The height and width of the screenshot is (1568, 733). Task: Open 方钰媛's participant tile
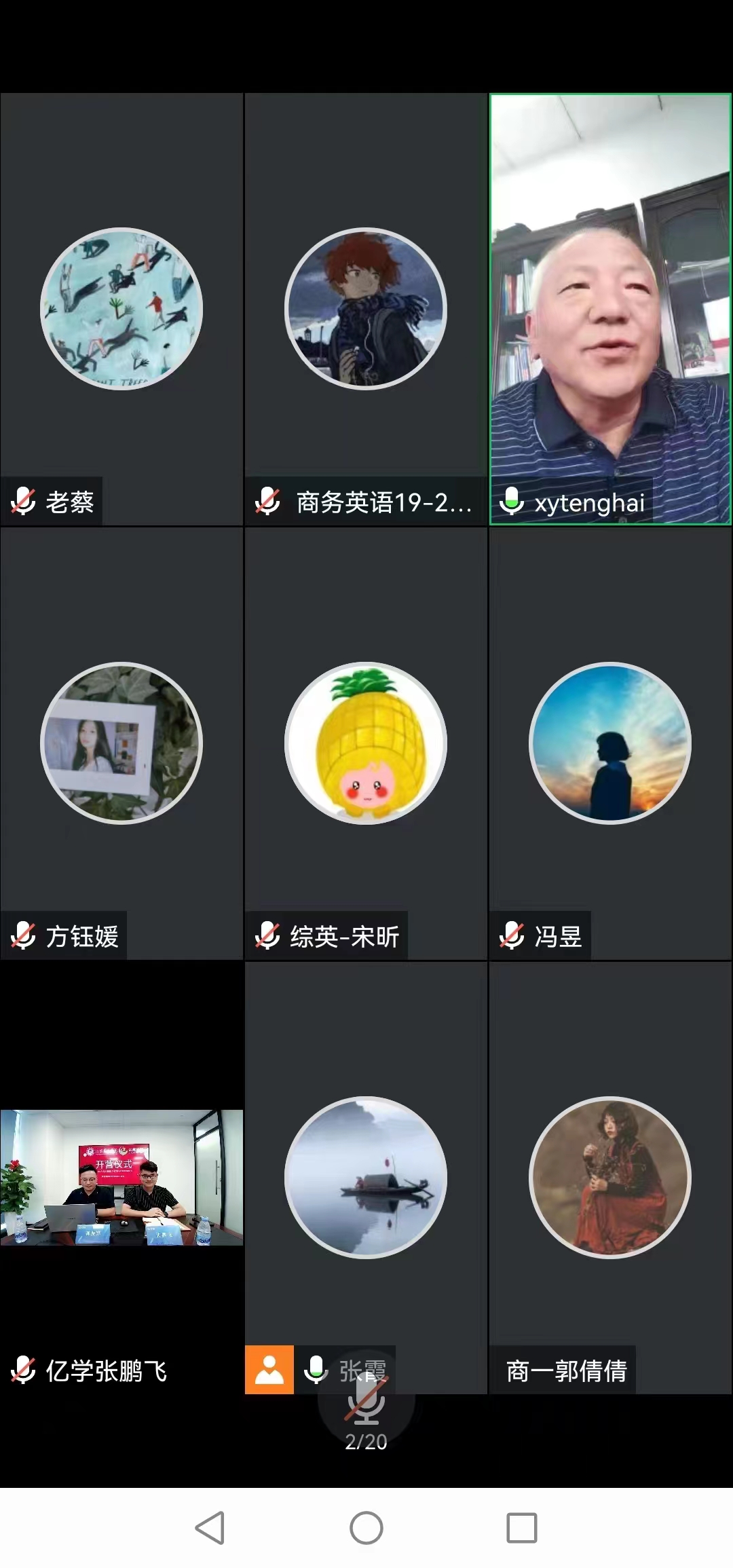[121, 743]
